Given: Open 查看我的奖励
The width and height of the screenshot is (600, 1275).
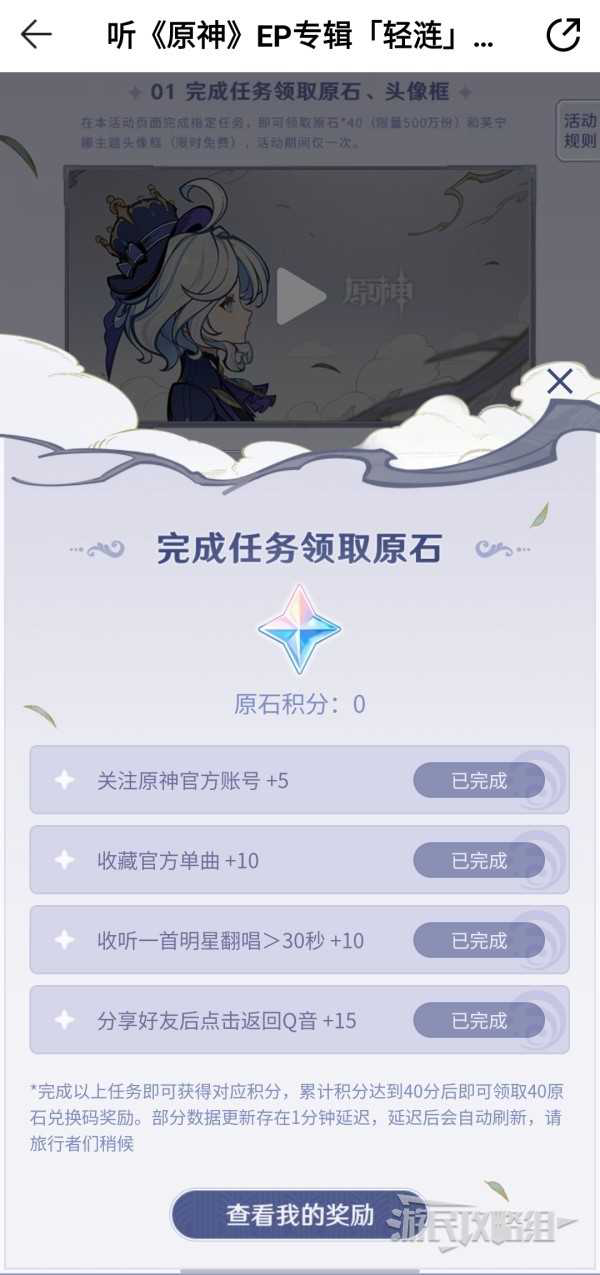Looking at the screenshot, I should tap(300, 1215).
